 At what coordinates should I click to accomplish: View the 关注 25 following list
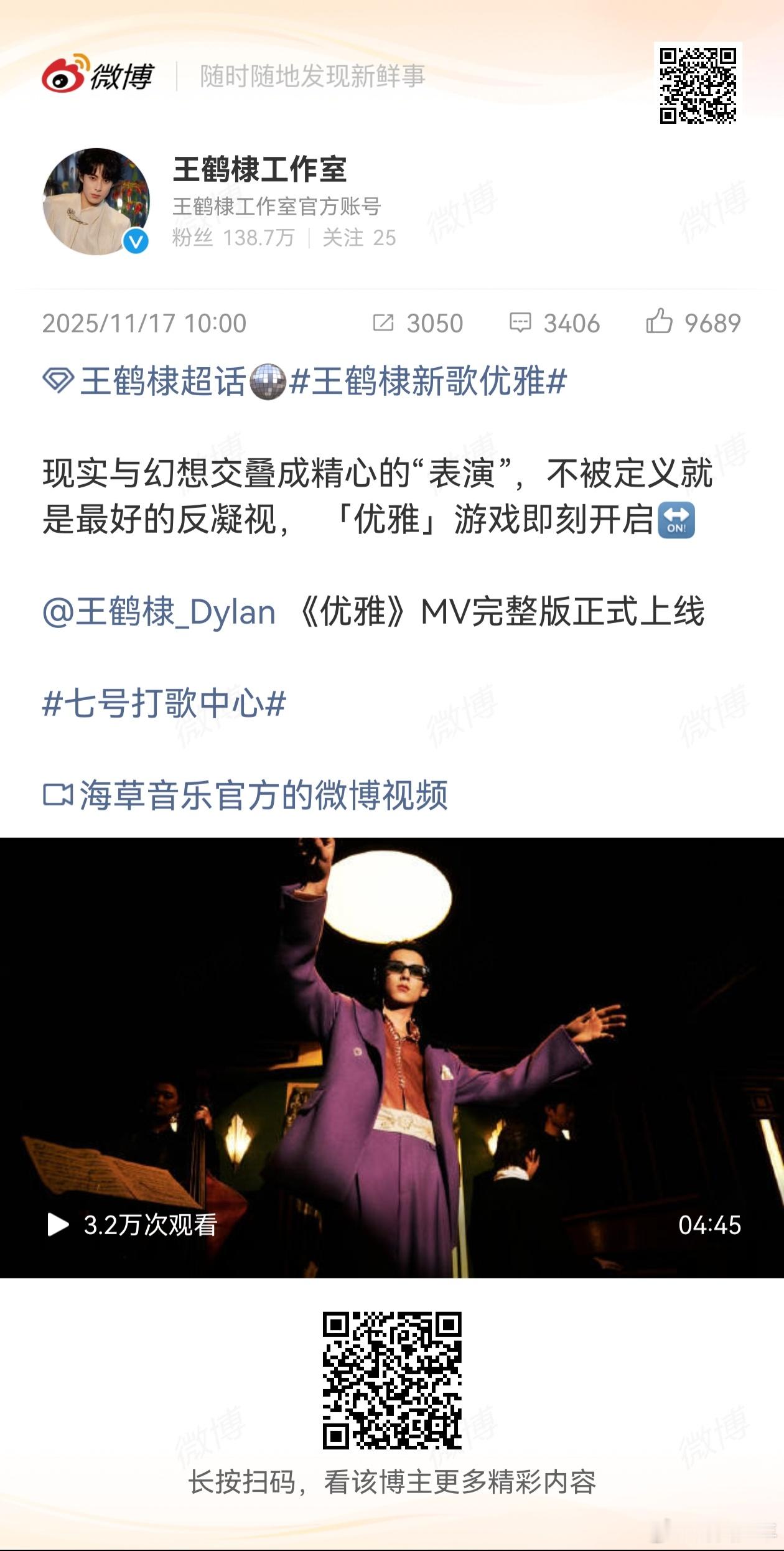pyautogui.click(x=360, y=238)
